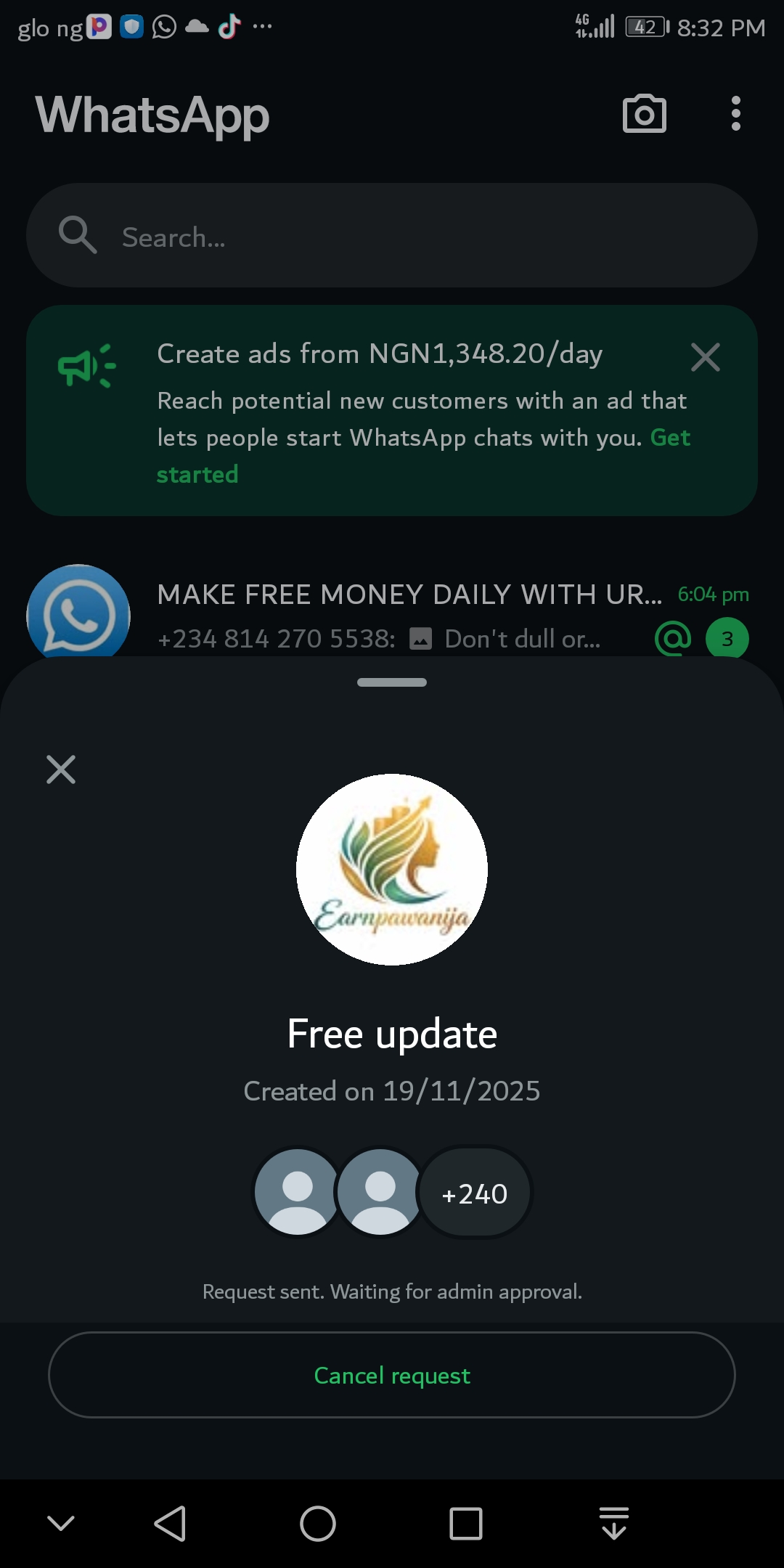Pull down the notification panel shortcut
This screenshot has width=784, height=1568.
tap(613, 1523)
